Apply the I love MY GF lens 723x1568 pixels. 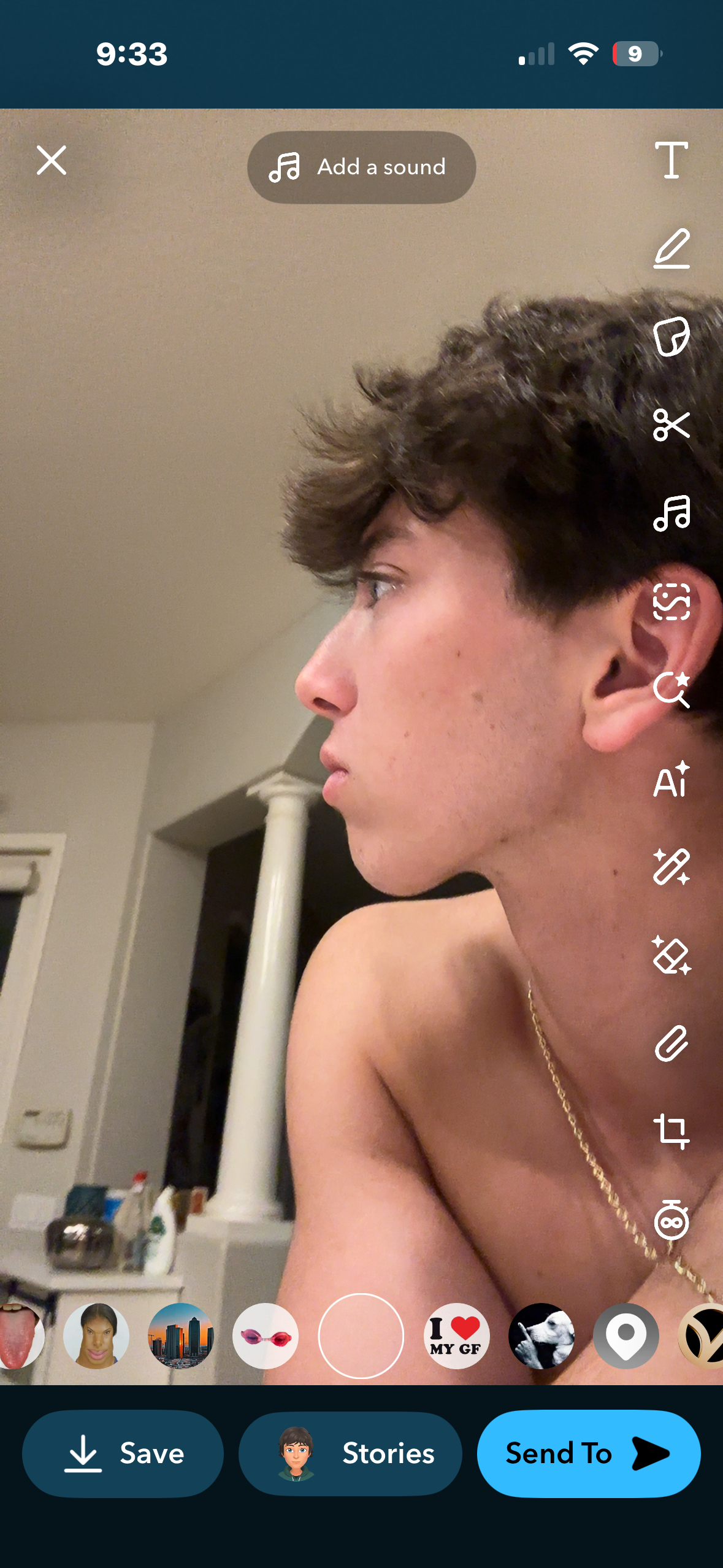click(x=456, y=1336)
